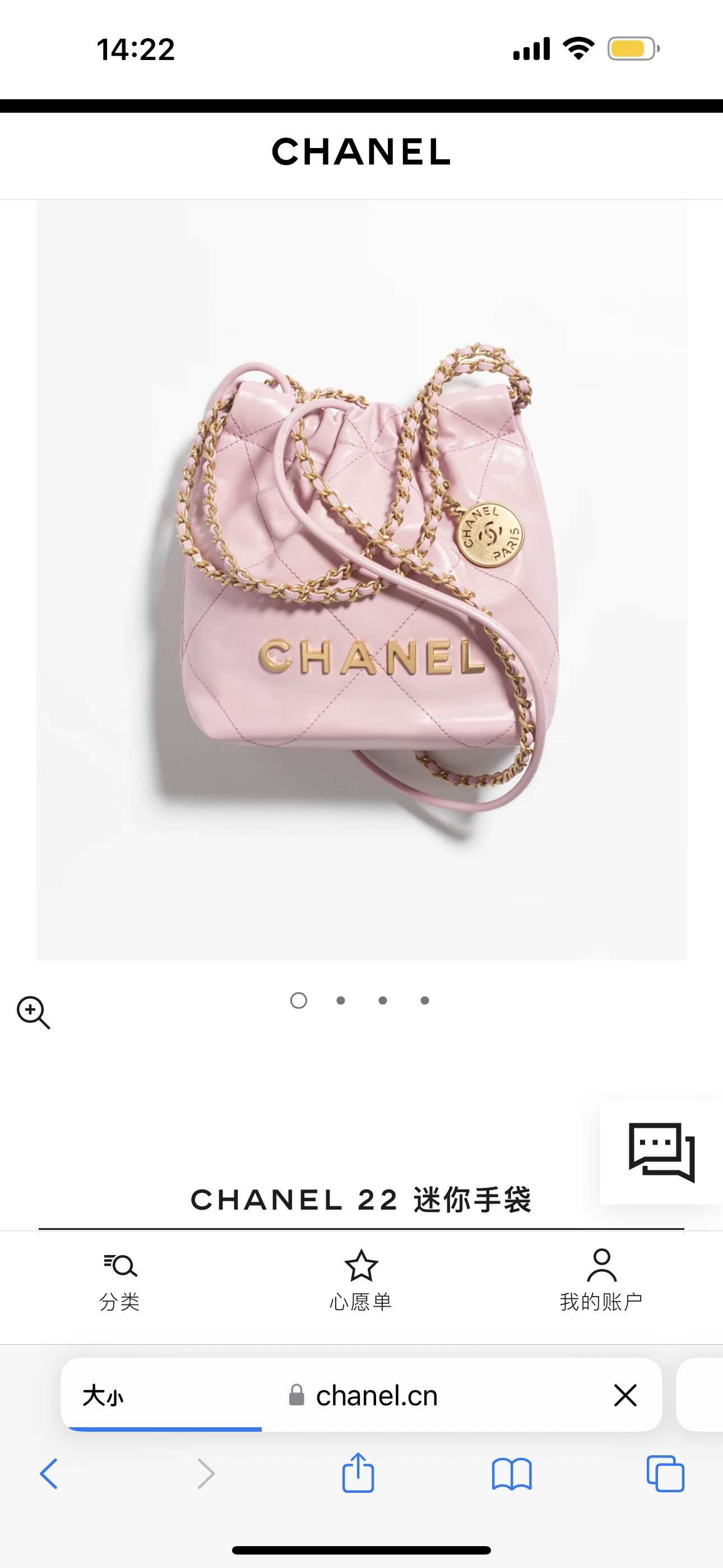
Task: Share this page via Safari share button
Action: tap(358, 1473)
